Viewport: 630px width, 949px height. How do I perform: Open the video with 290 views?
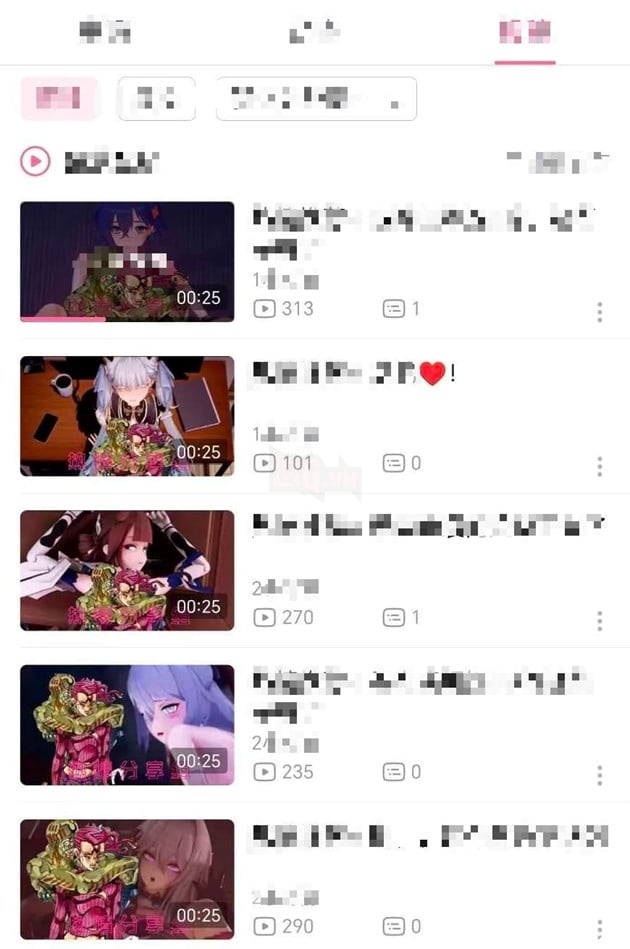coord(127,879)
